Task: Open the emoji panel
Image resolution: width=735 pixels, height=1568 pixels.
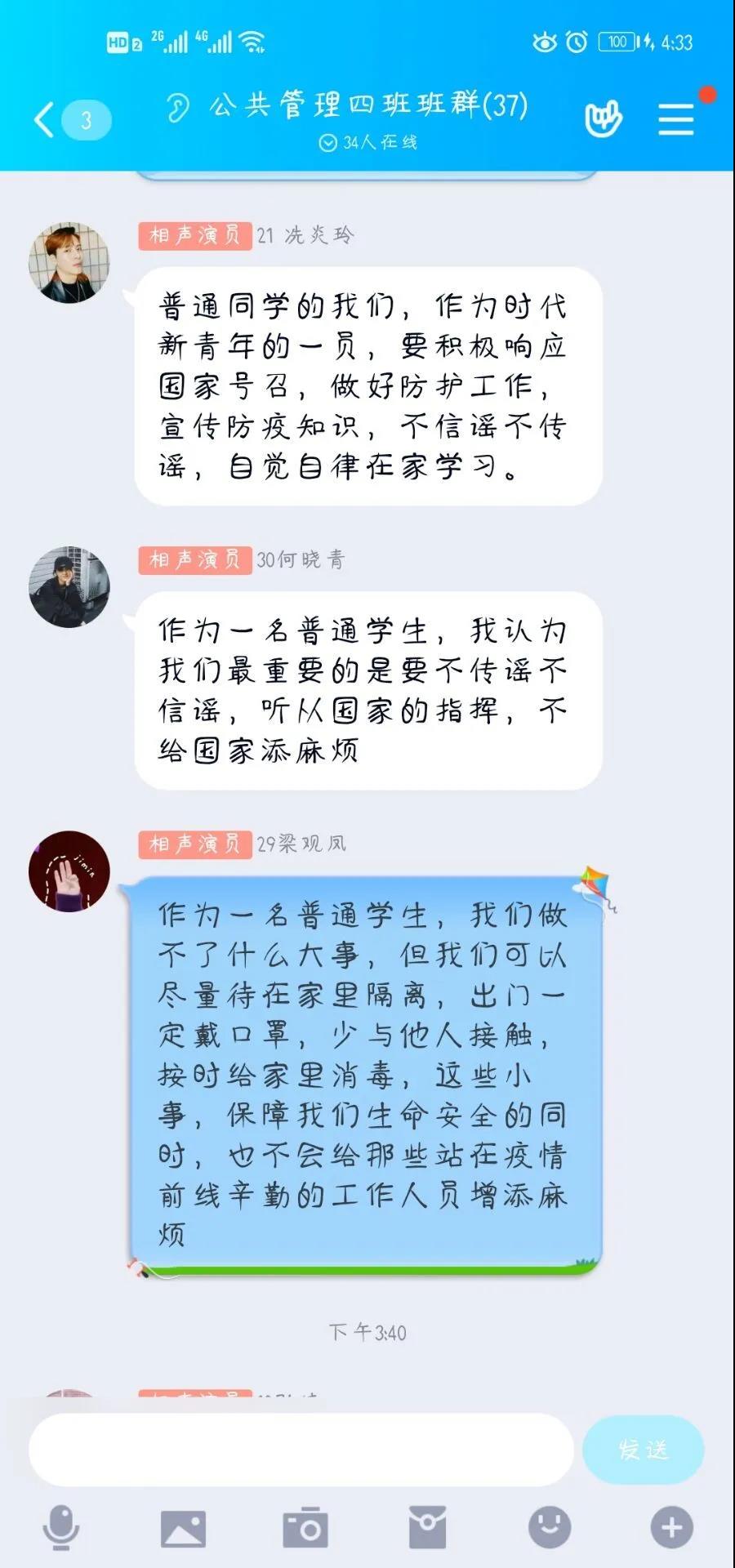Action: tap(550, 1527)
